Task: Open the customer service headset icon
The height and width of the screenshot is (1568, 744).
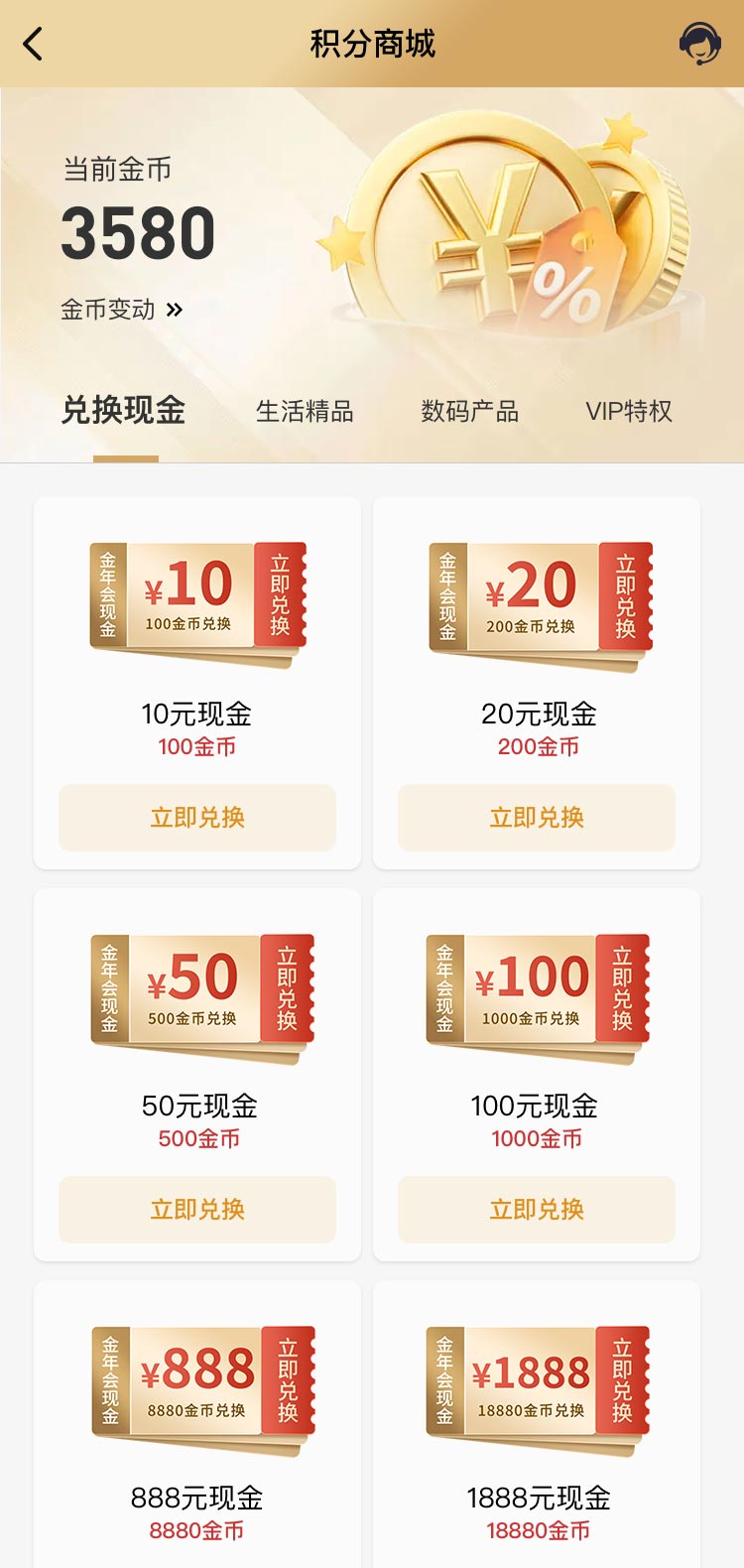Action: [699, 44]
